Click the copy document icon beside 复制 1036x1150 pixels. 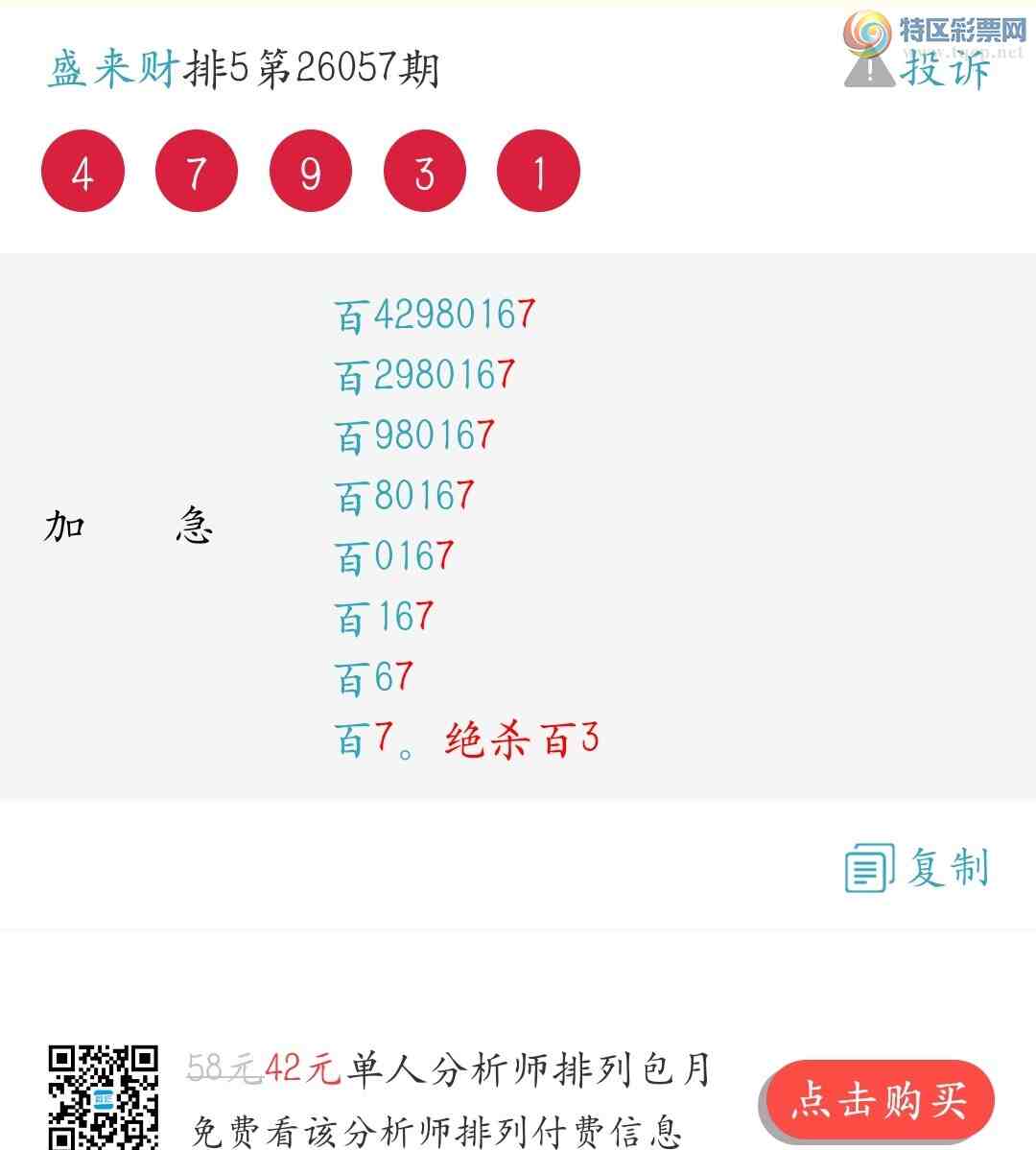[866, 870]
